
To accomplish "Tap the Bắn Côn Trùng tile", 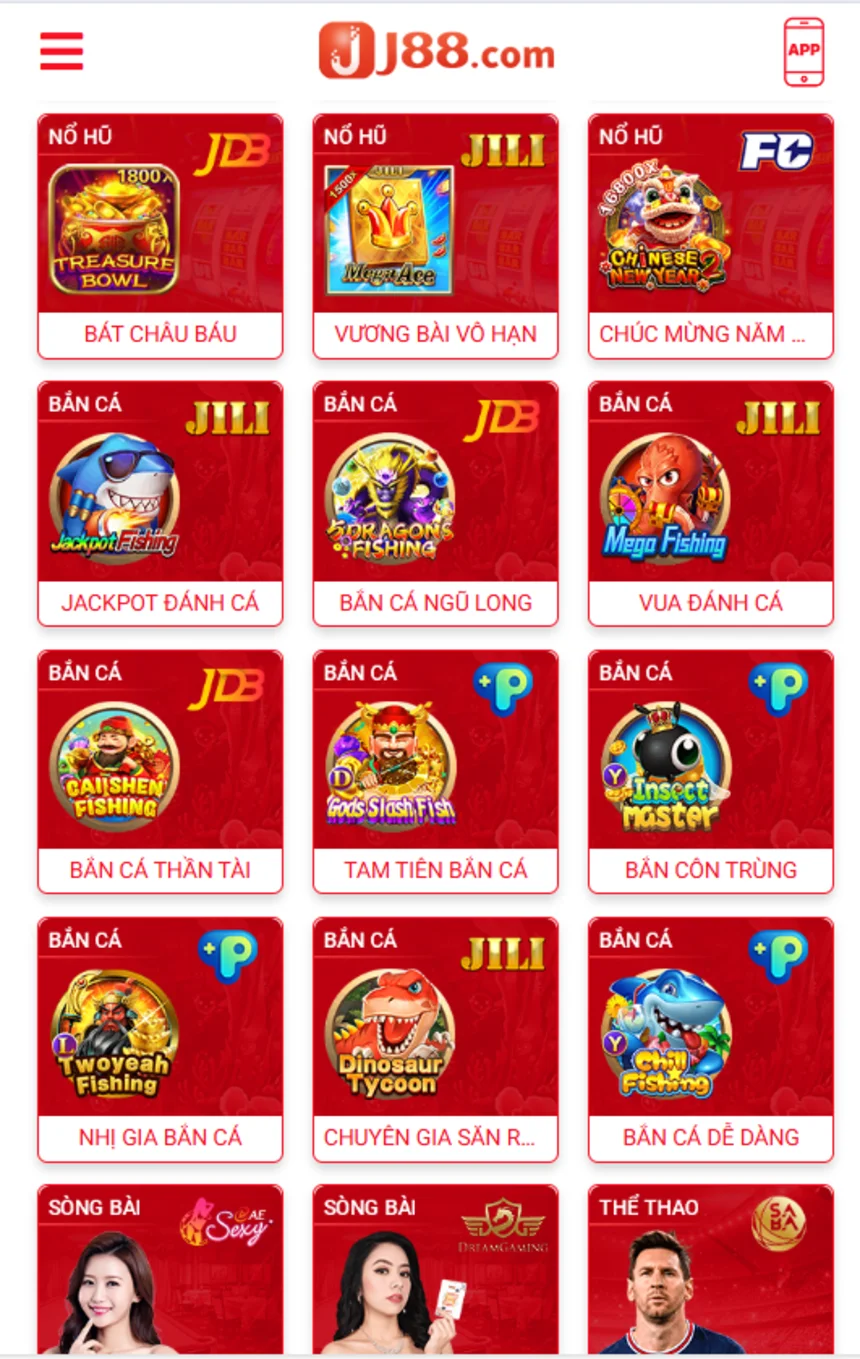I will pos(710,771).
